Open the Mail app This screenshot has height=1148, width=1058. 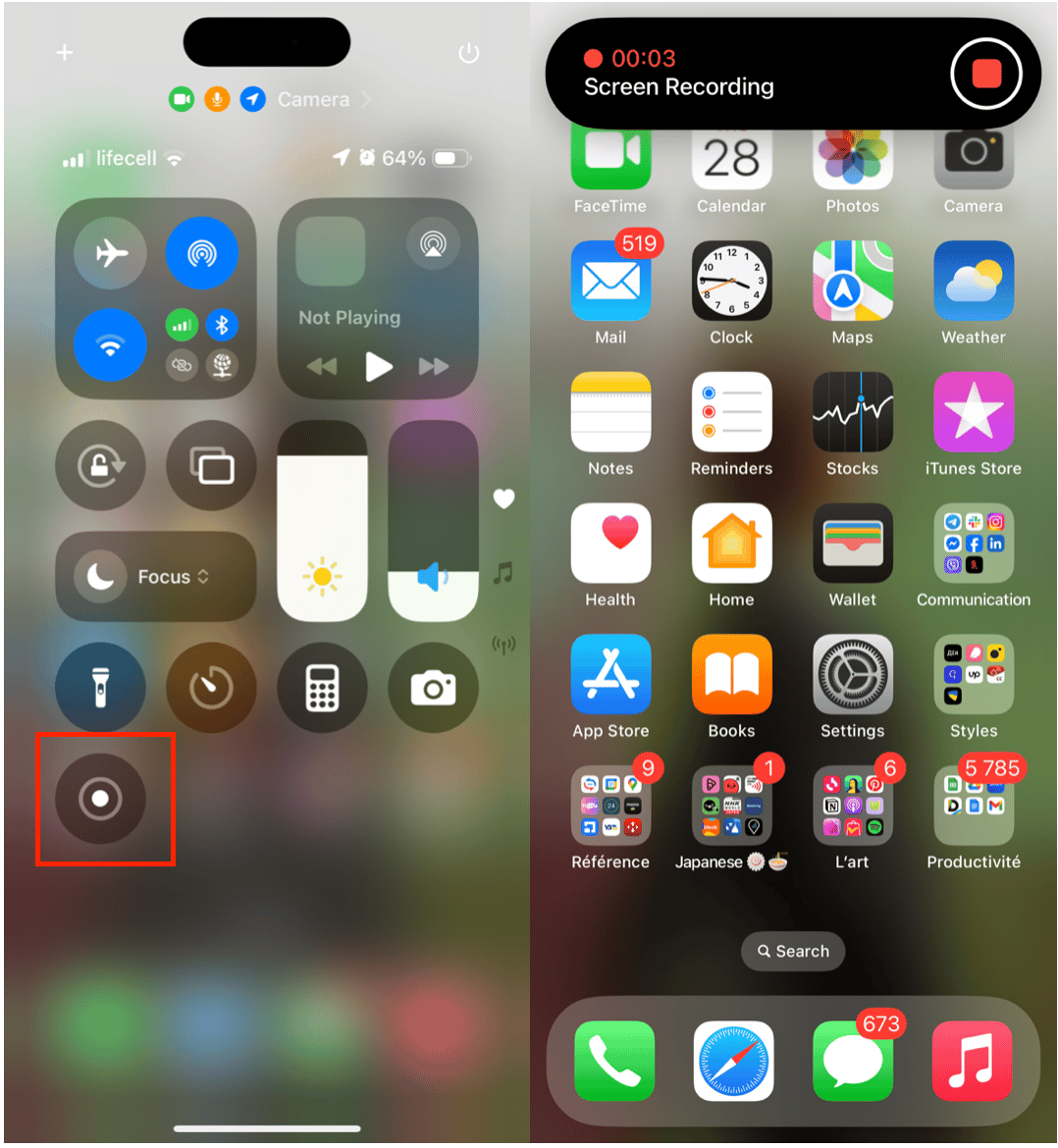610,283
